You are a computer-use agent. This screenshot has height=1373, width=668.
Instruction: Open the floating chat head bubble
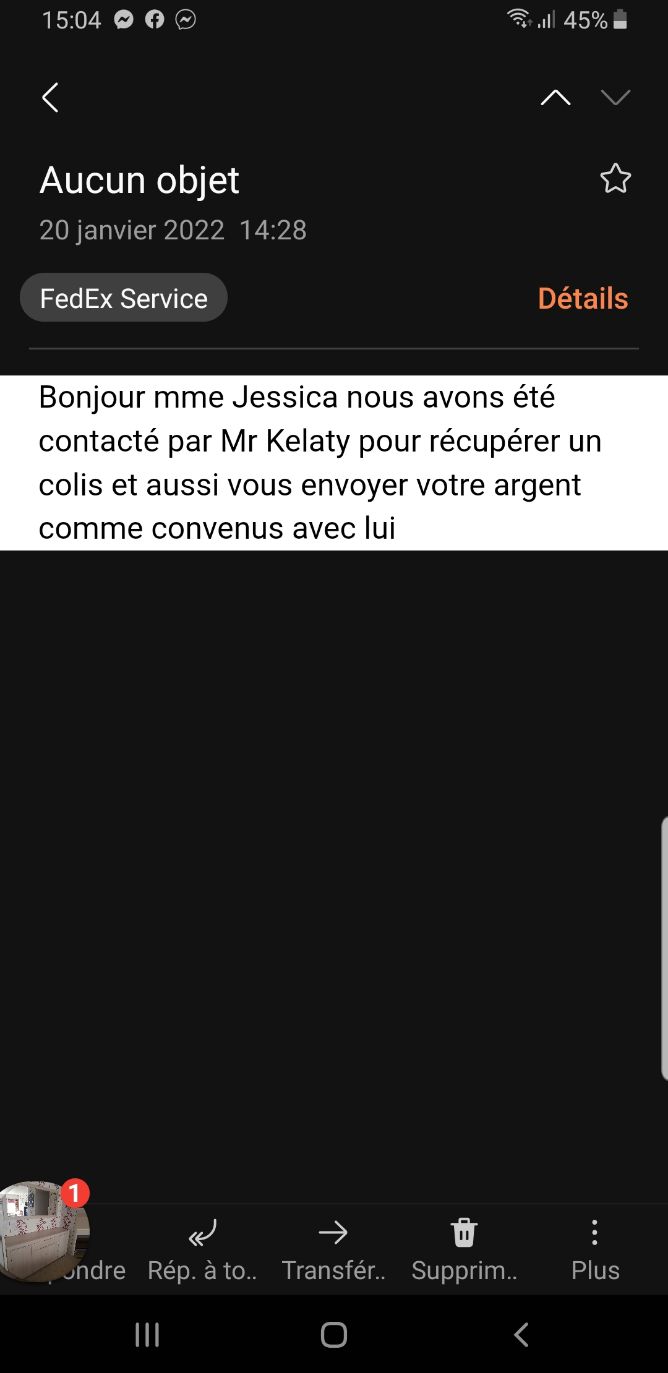[42, 1231]
